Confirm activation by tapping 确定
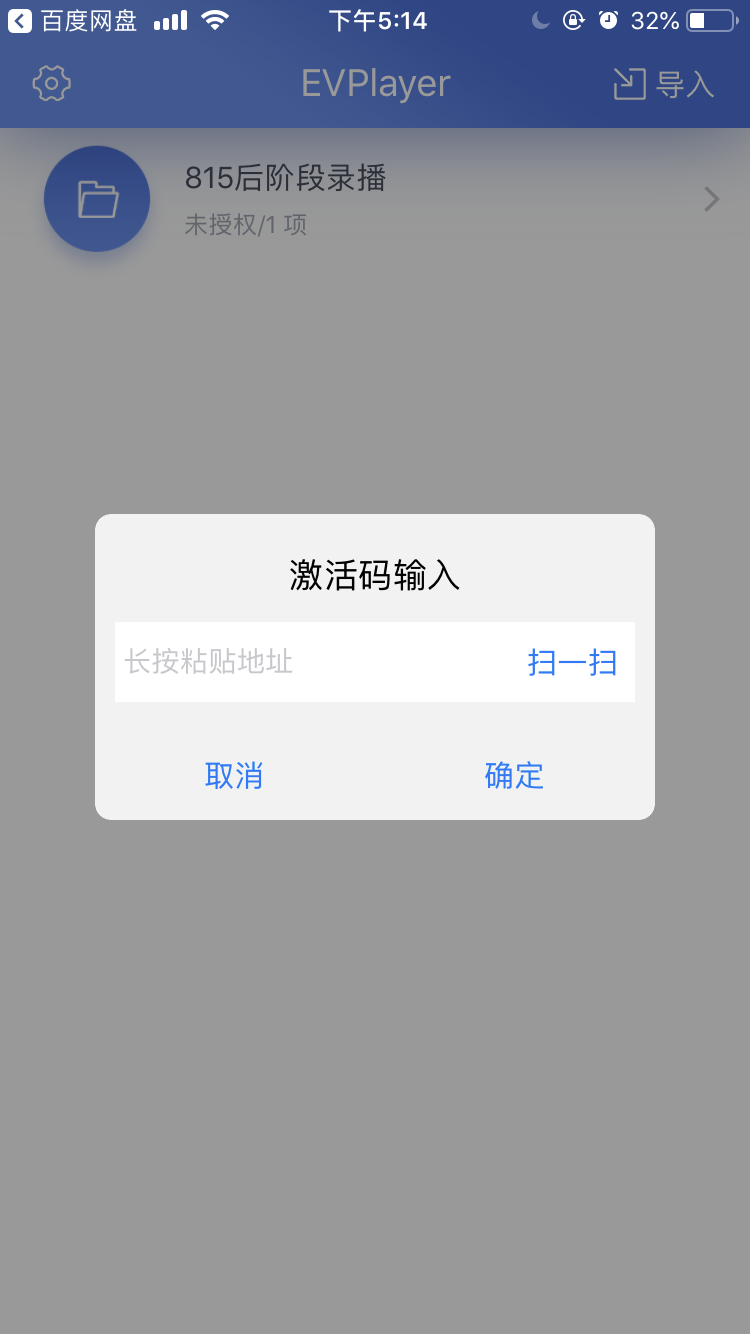This screenshot has height=1334, width=750. tap(515, 776)
